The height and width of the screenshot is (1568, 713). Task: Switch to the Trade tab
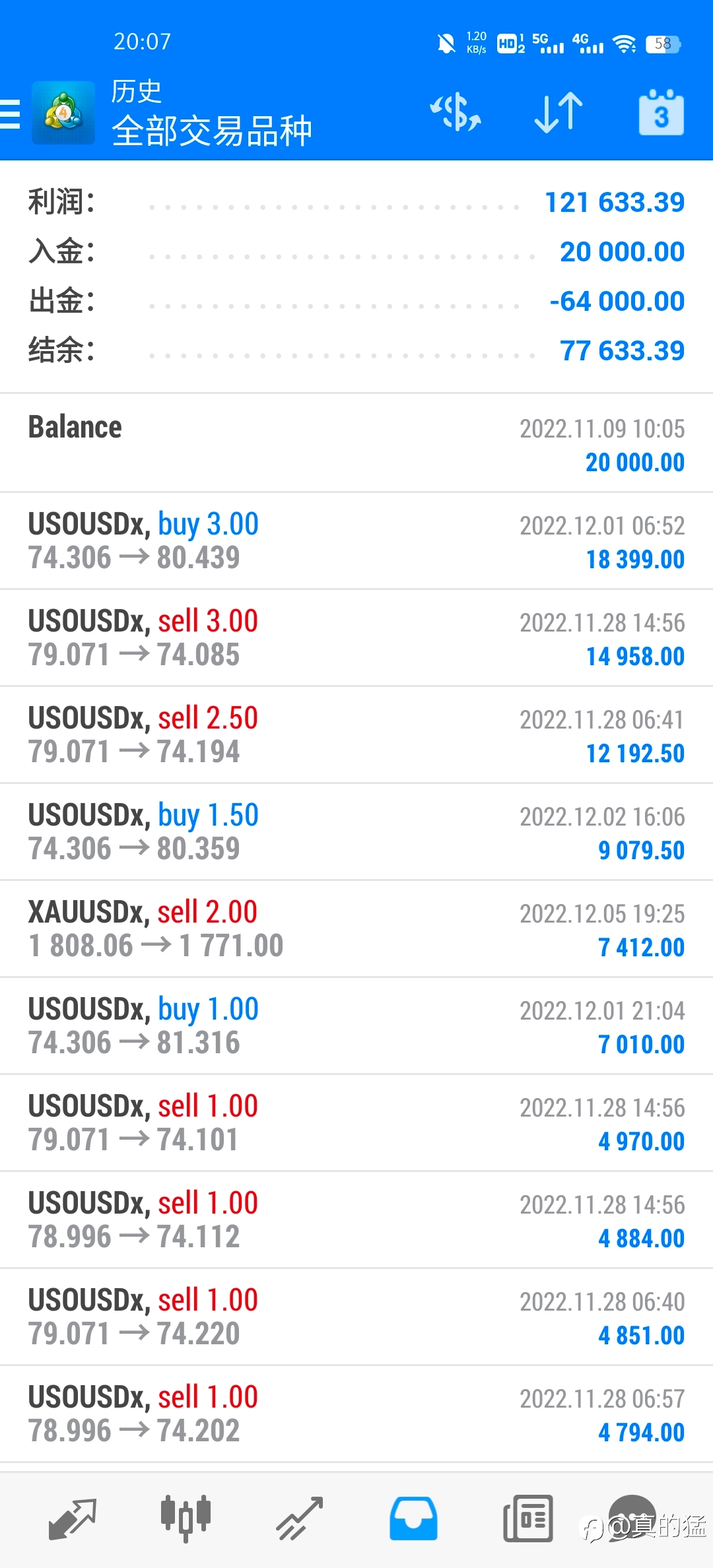299,1519
